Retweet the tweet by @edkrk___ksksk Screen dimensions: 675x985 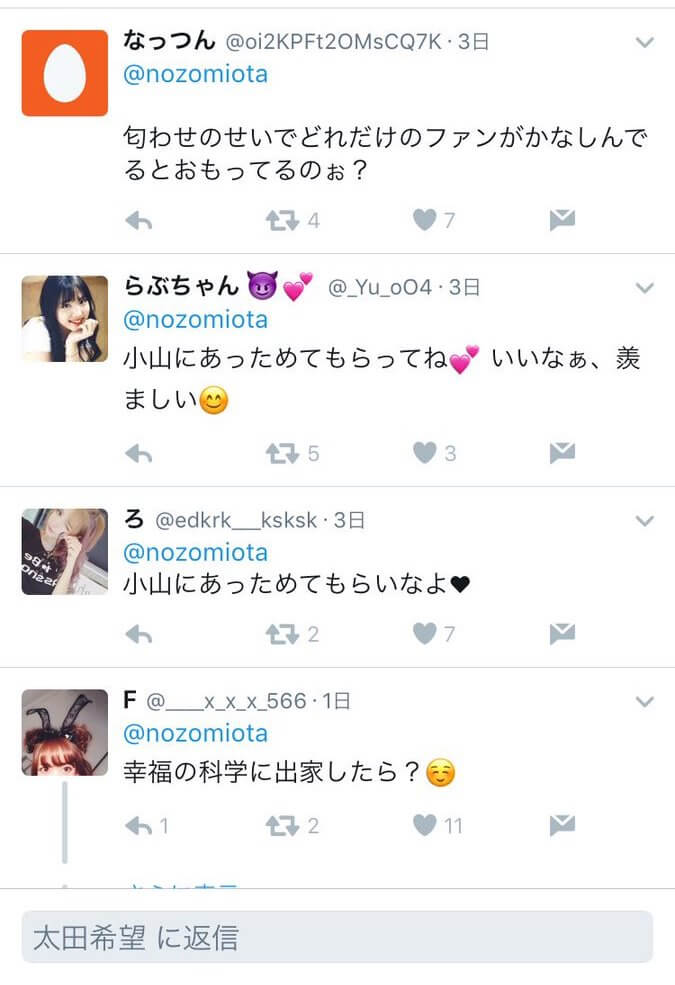click(x=283, y=633)
